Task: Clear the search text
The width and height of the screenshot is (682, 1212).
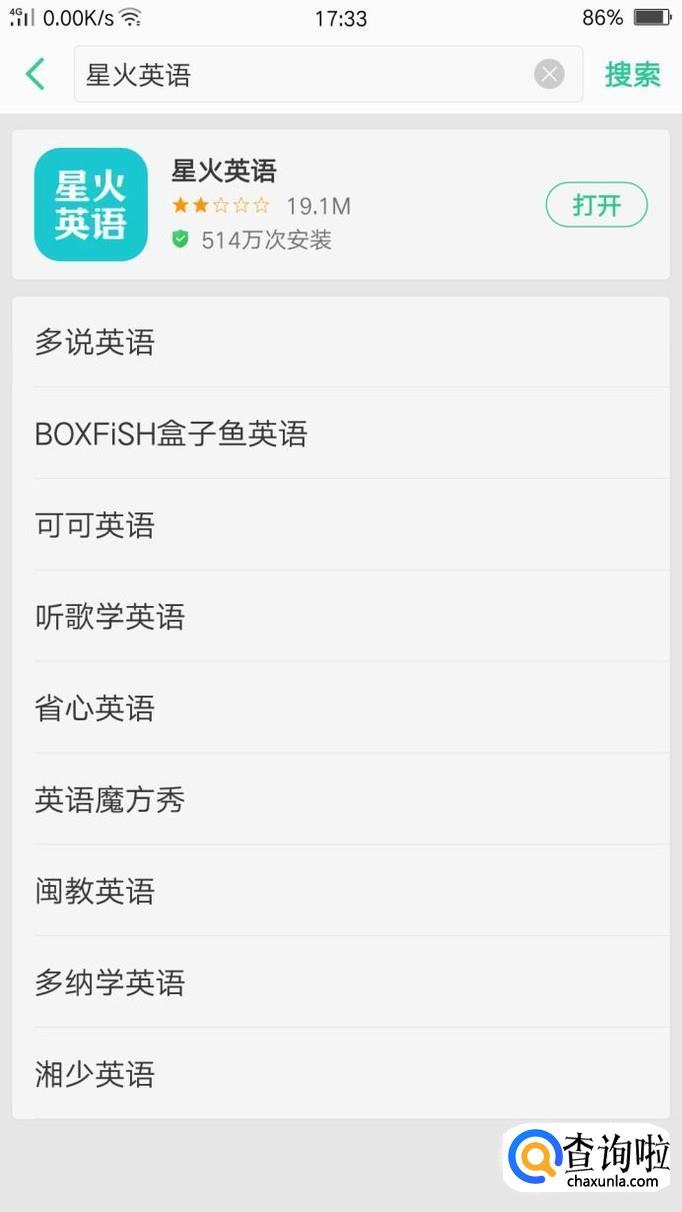Action: pos(549,74)
